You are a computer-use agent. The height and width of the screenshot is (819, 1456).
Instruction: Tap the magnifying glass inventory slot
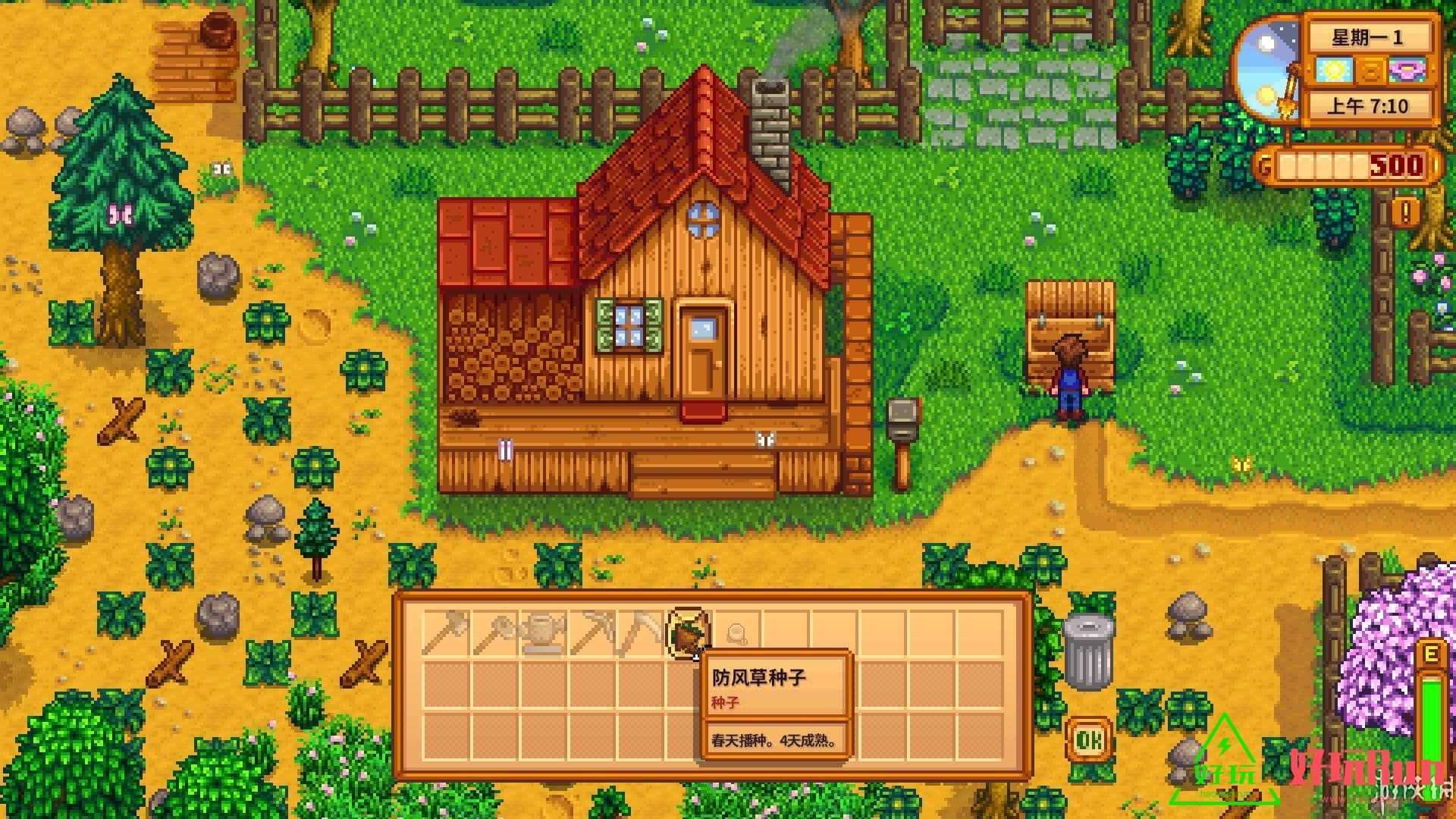coord(736,633)
